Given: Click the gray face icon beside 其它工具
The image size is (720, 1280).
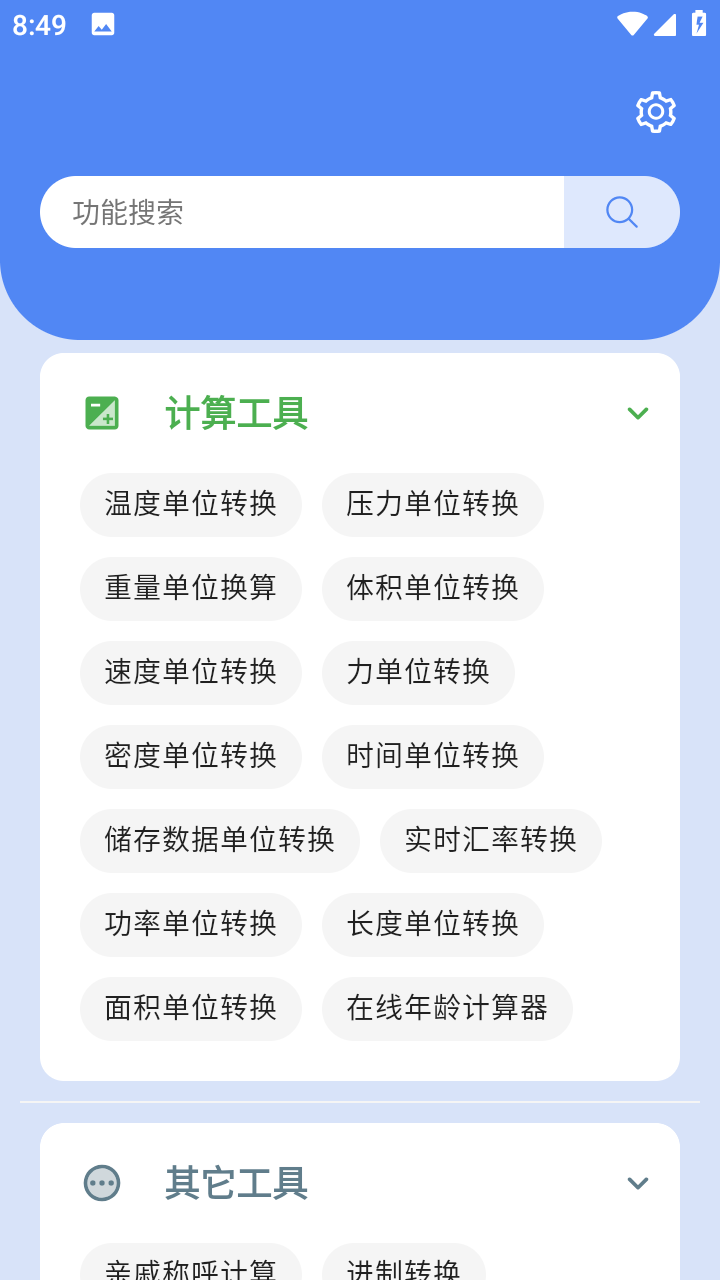Looking at the screenshot, I should click(102, 1182).
